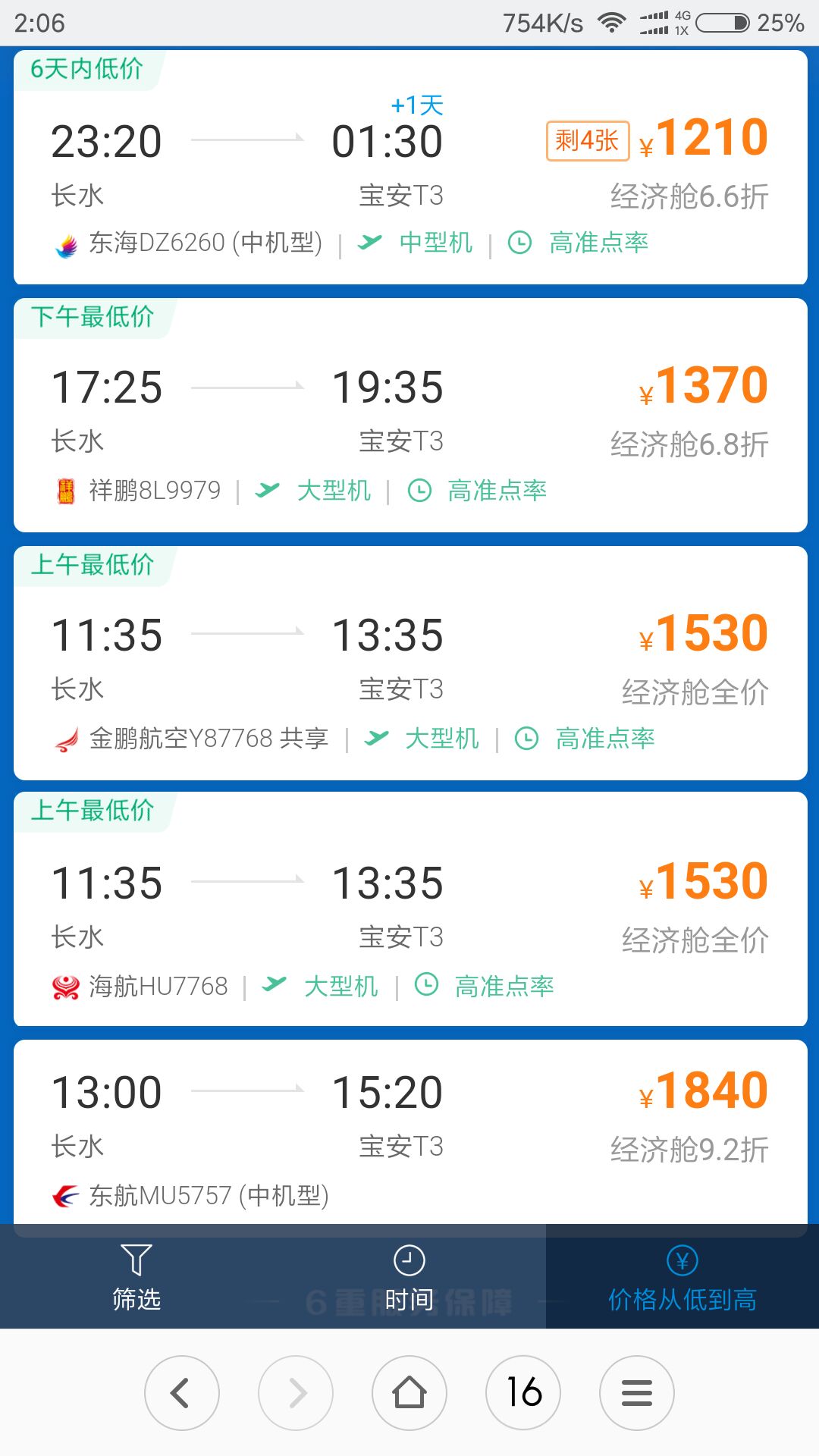The image size is (819, 1456).
Task: Open the 筛选 filter options
Action: tap(136, 1277)
